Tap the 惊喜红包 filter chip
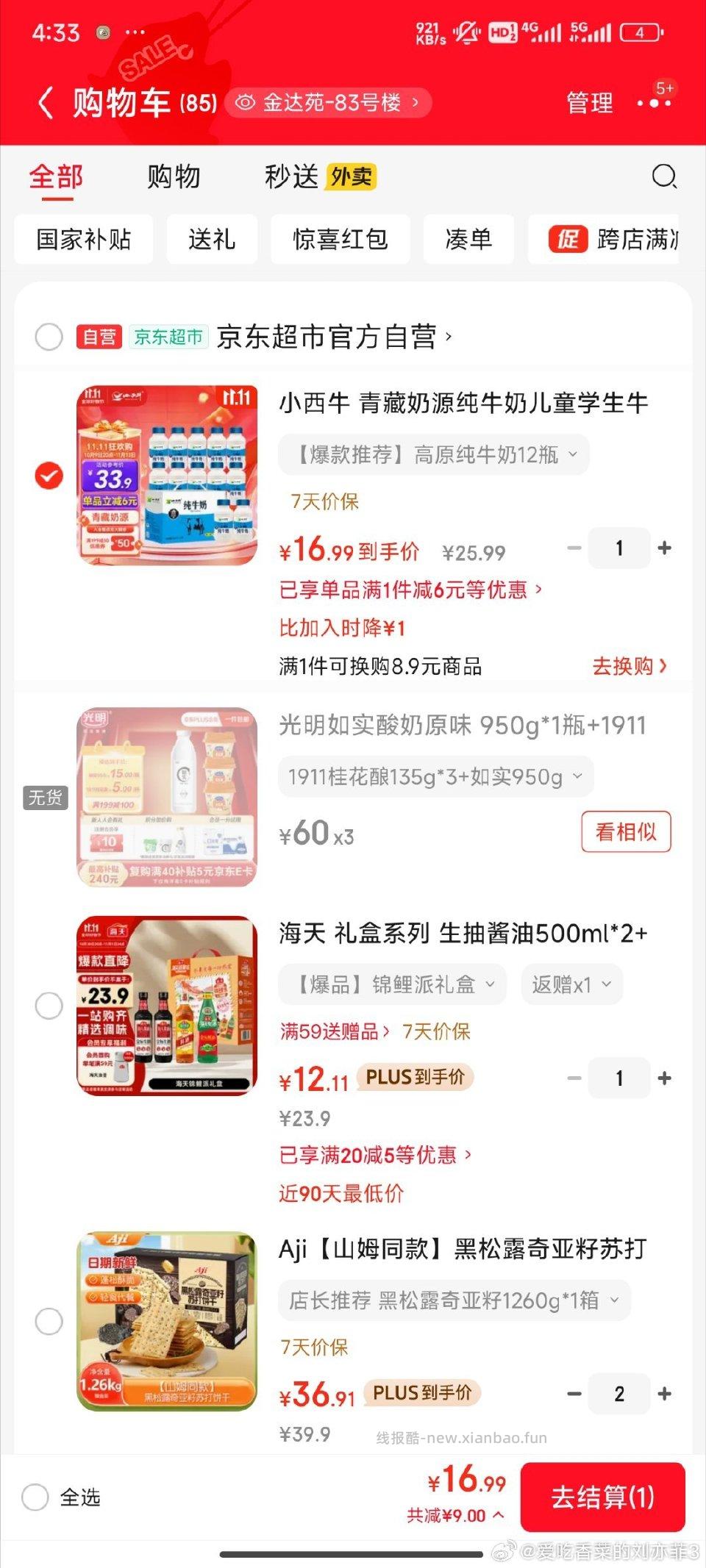706x1568 pixels. click(x=340, y=240)
